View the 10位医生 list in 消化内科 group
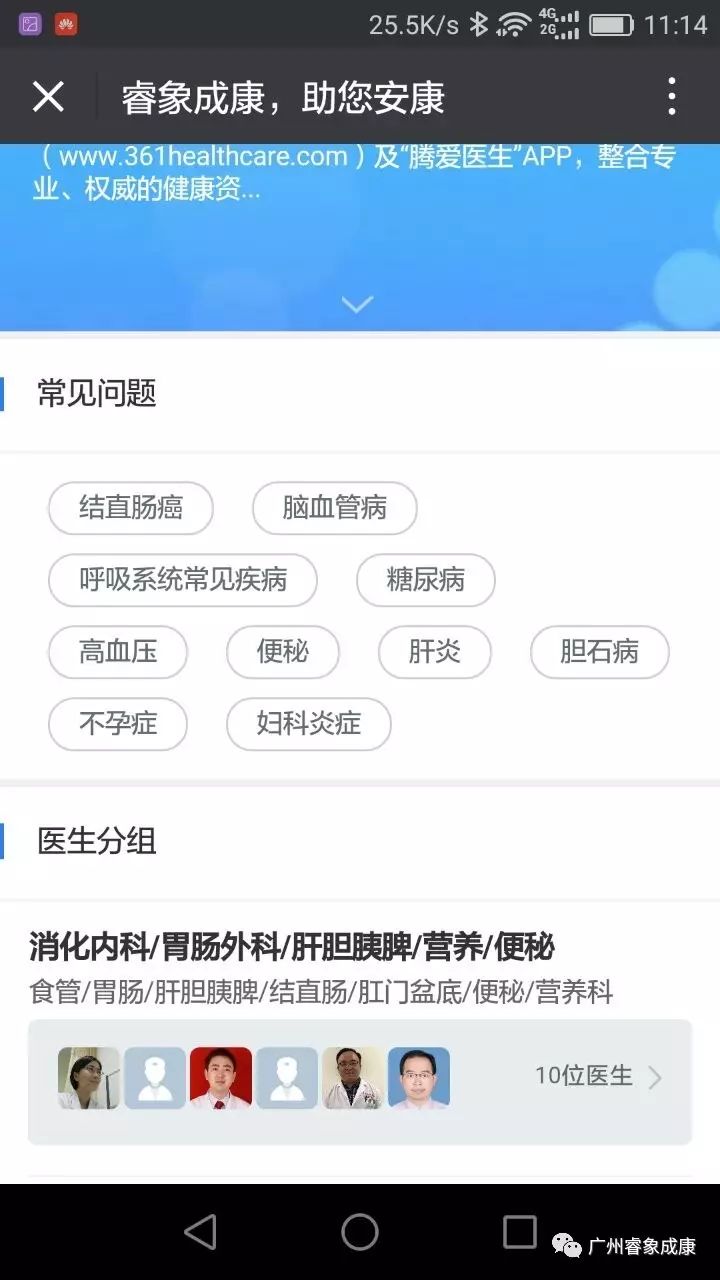The height and width of the screenshot is (1280, 720). (598, 1077)
